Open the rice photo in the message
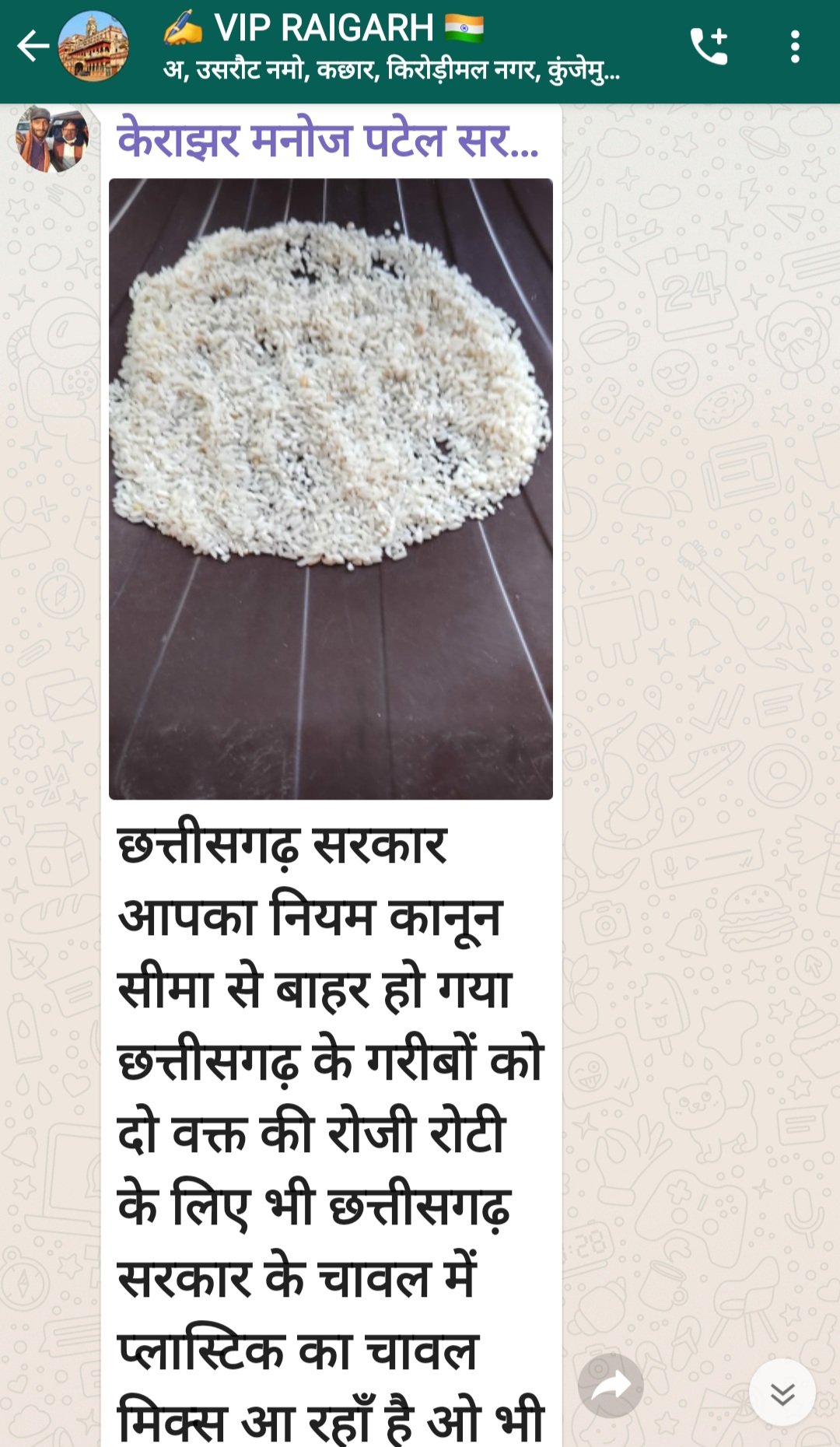The height and width of the screenshot is (1447, 840). click(x=331, y=489)
